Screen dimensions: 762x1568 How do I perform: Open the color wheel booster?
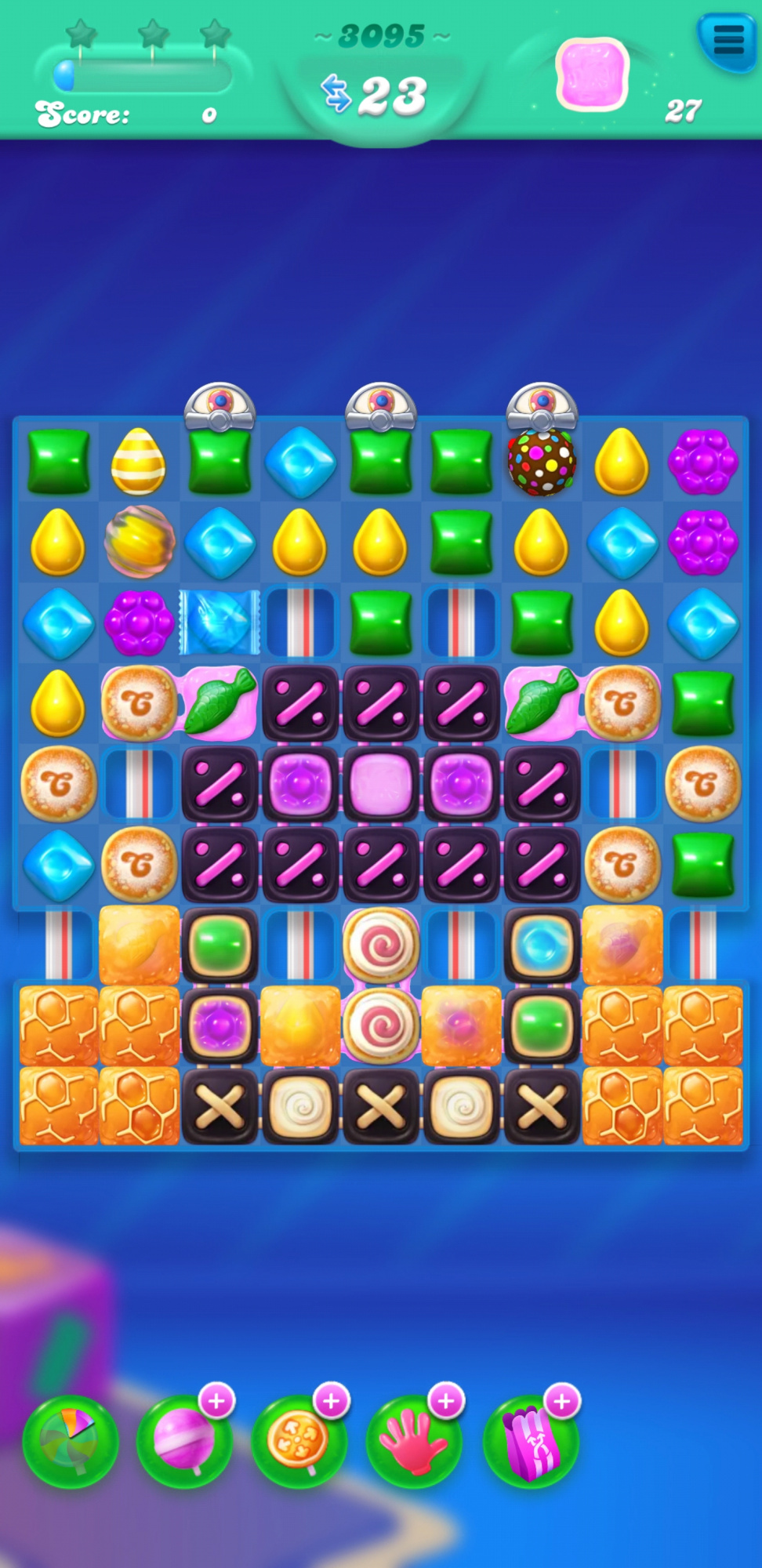pos(70,1443)
